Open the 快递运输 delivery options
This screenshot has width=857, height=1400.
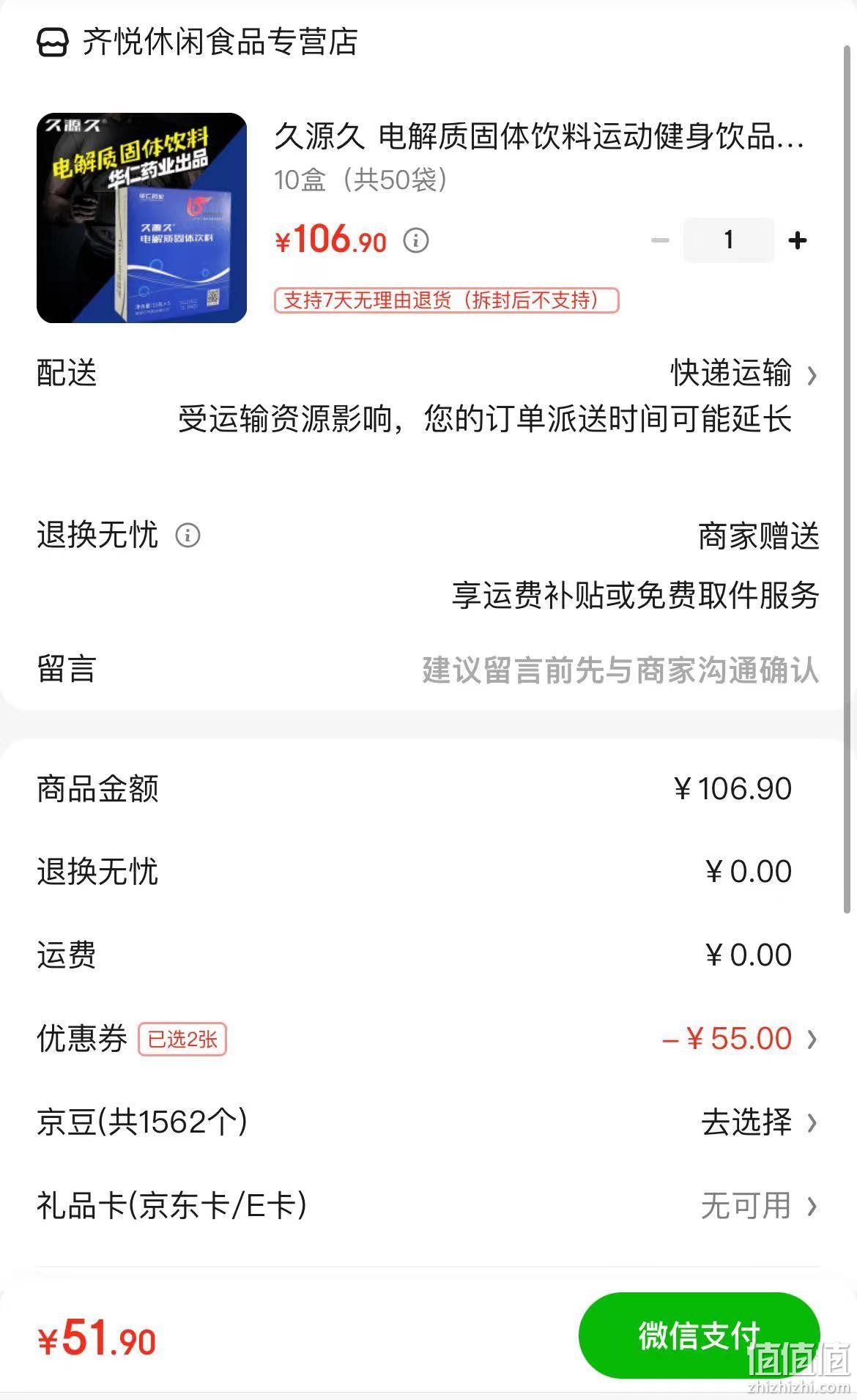pos(743,374)
